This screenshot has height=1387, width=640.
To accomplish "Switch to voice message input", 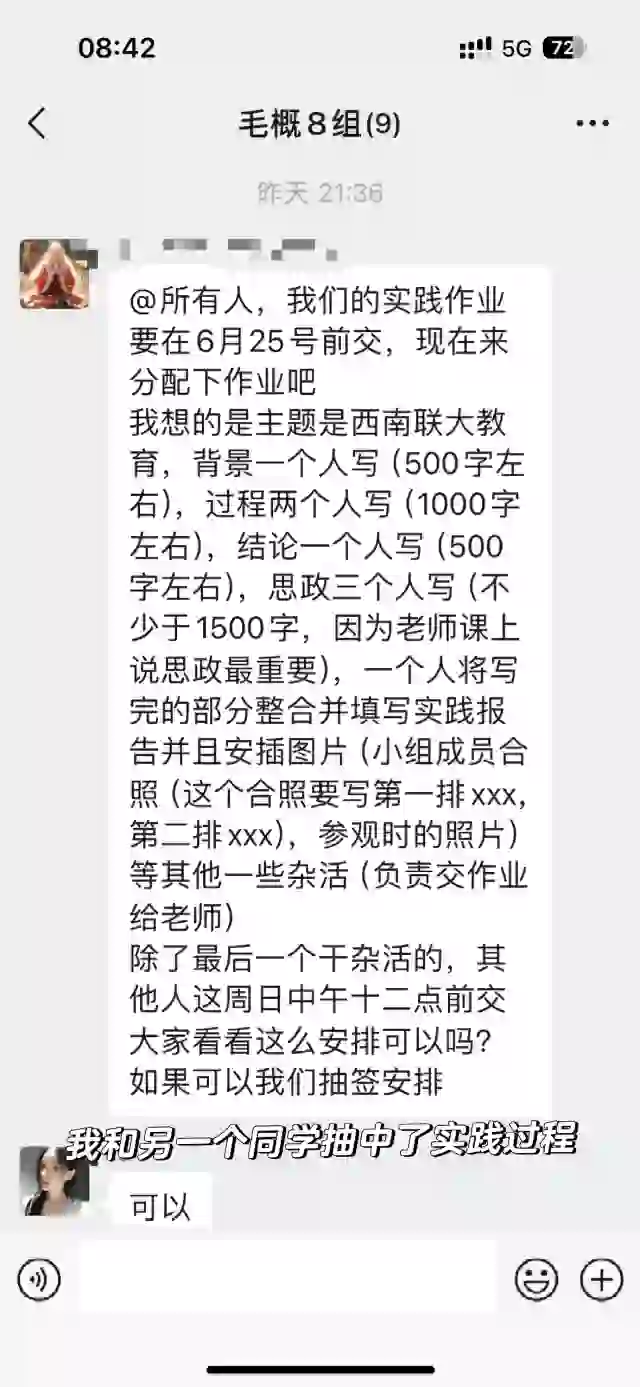I will (x=39, y=1280).
